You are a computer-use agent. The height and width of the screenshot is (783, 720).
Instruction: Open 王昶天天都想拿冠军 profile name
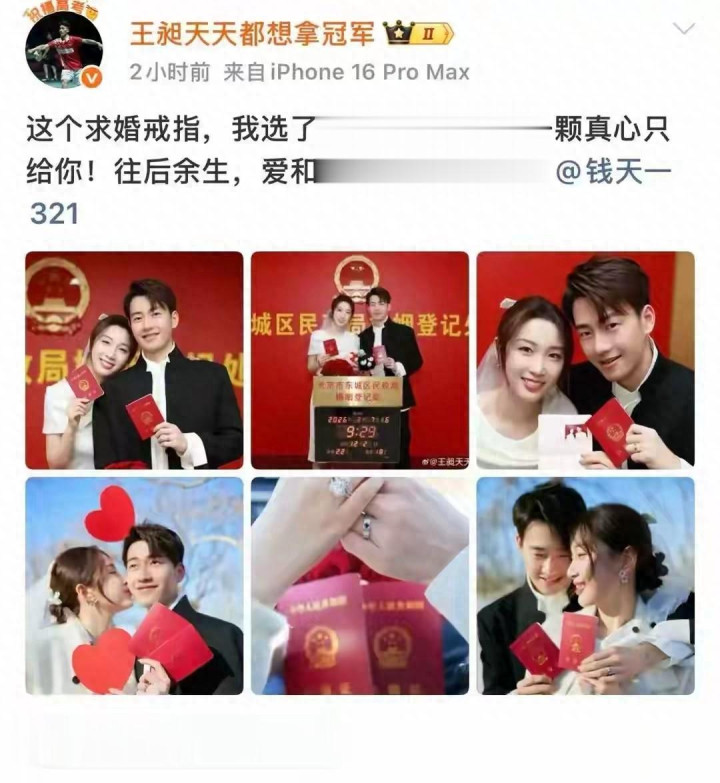[x=252, y=32]
